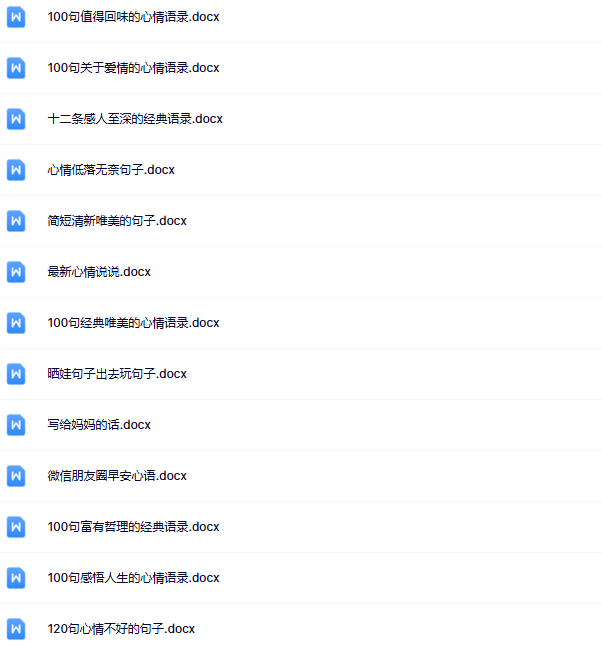This screenshot has width=602, height=648.
Task: Open 心情低落无奈句子.docx file
Action: 111,170
